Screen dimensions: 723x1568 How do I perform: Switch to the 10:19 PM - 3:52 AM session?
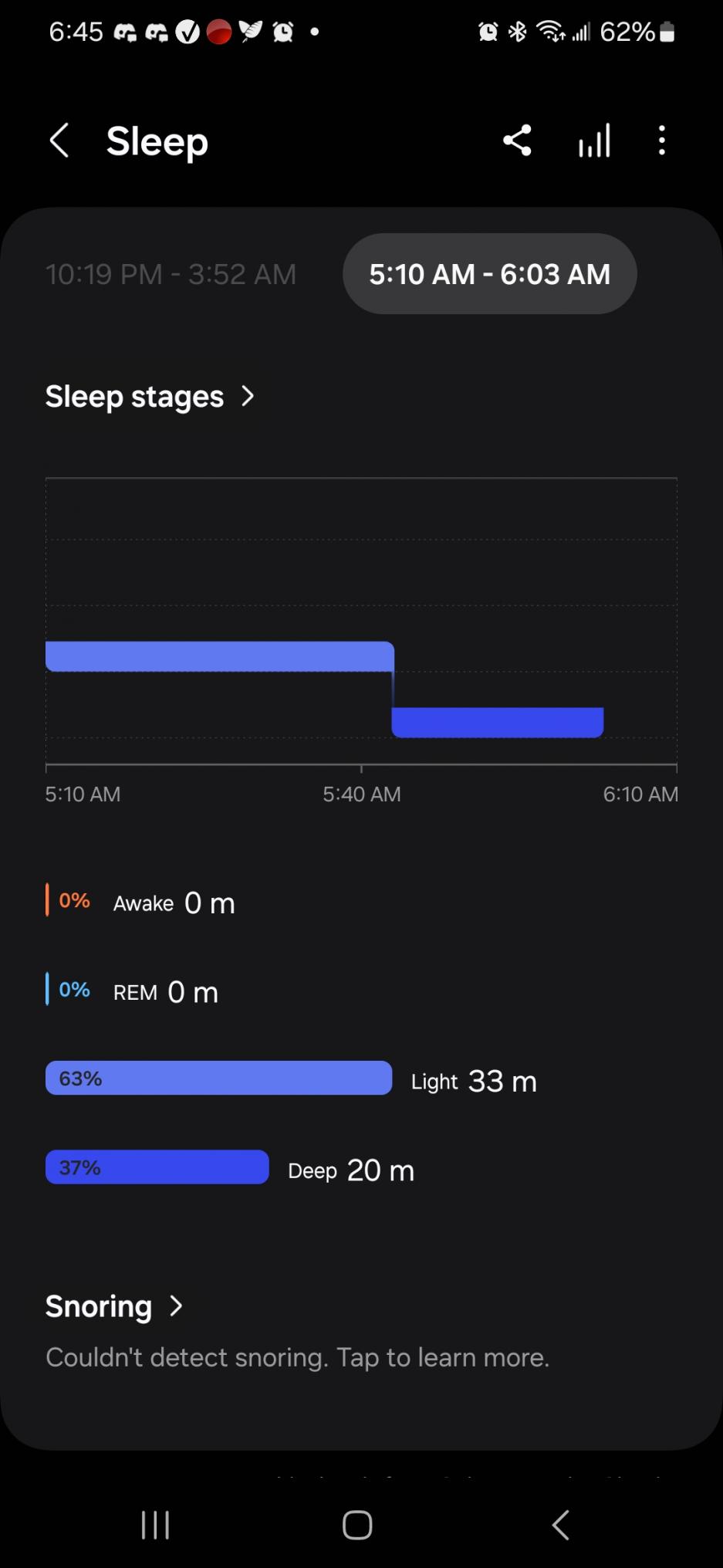[x=171, y=274]
